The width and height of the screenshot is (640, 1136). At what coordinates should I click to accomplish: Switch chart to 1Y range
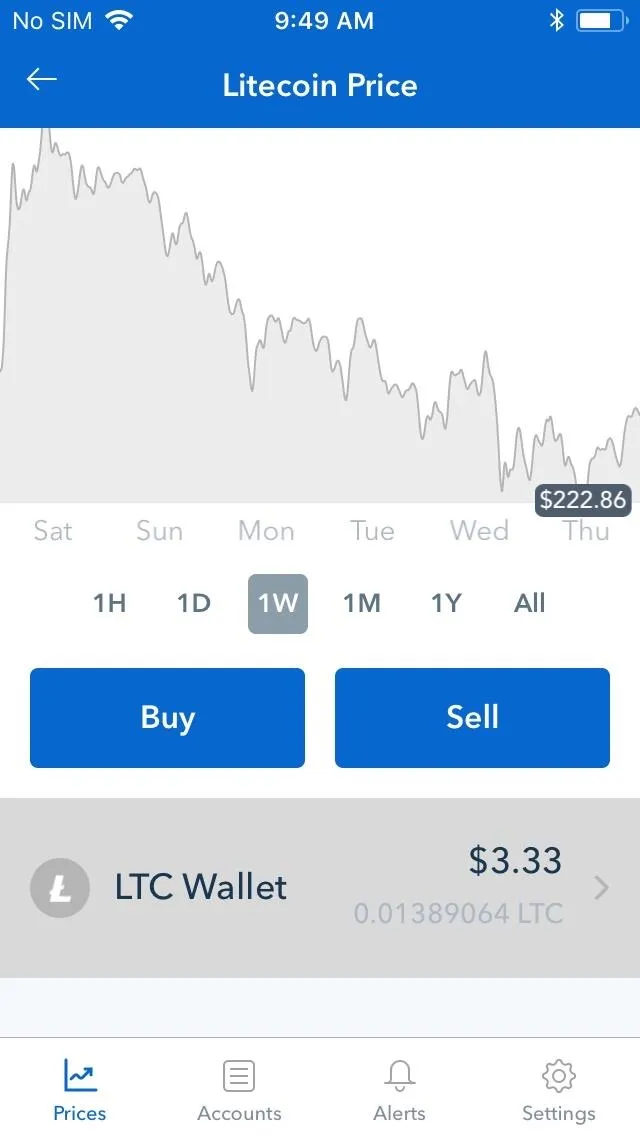click(x=446, y=603)
